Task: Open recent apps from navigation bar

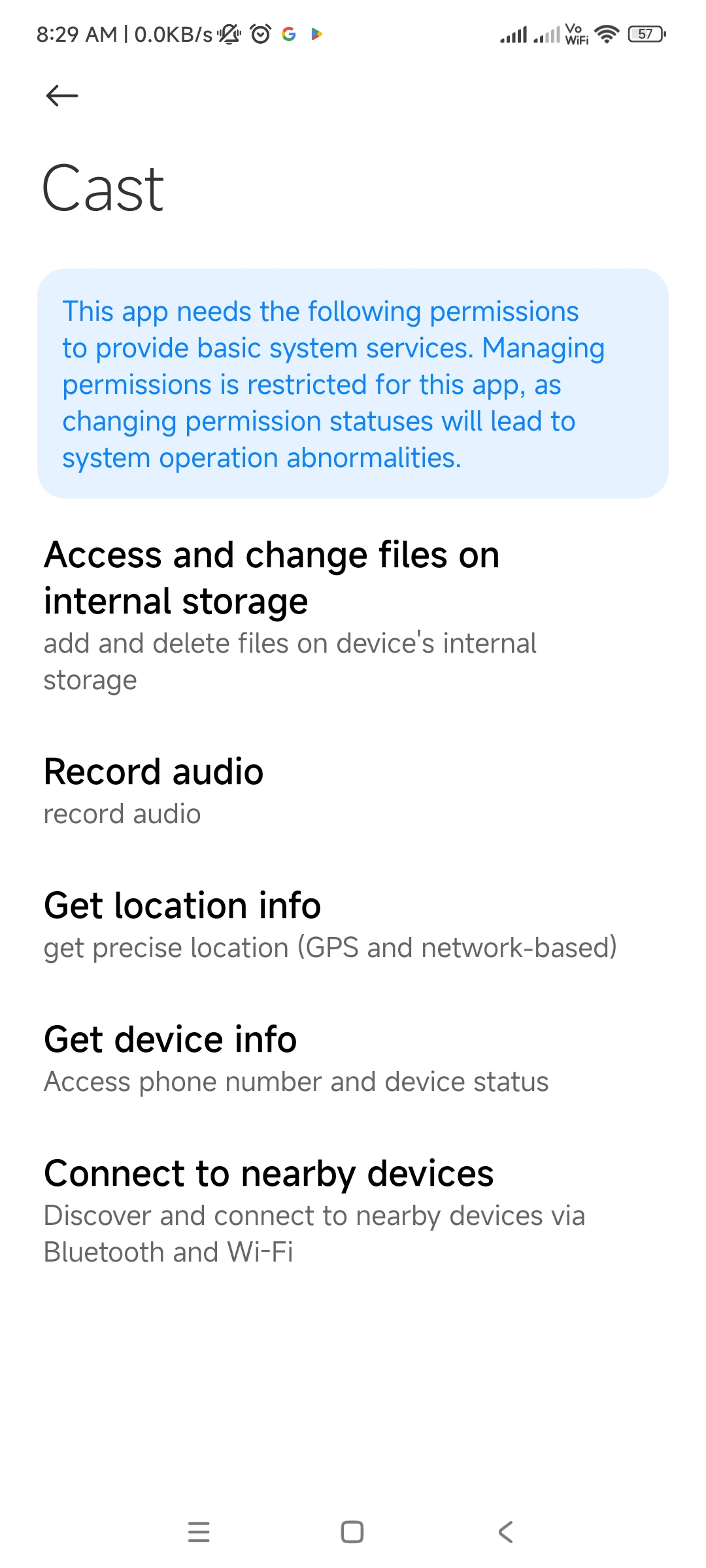Action: click(x=199, y=1531)
